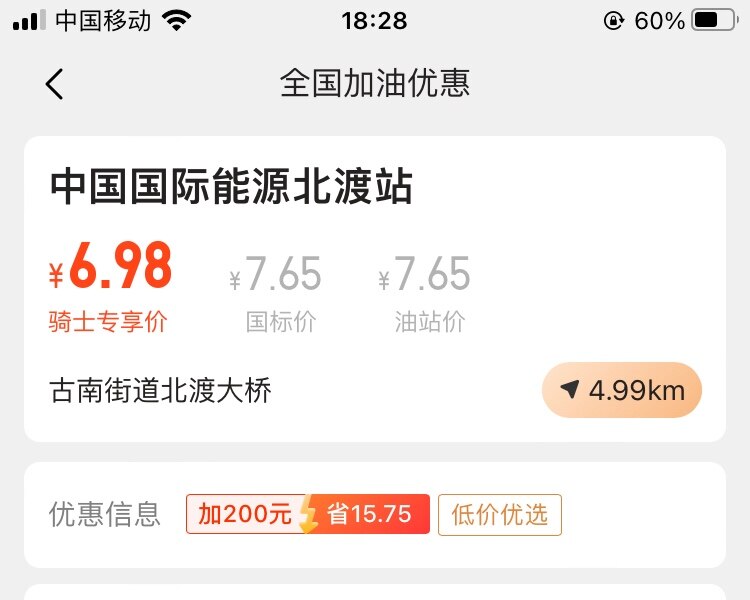Go back from 全国加油优惠 page
The height and width of the screenshot is (600, 750).
(x=55, y=84)
